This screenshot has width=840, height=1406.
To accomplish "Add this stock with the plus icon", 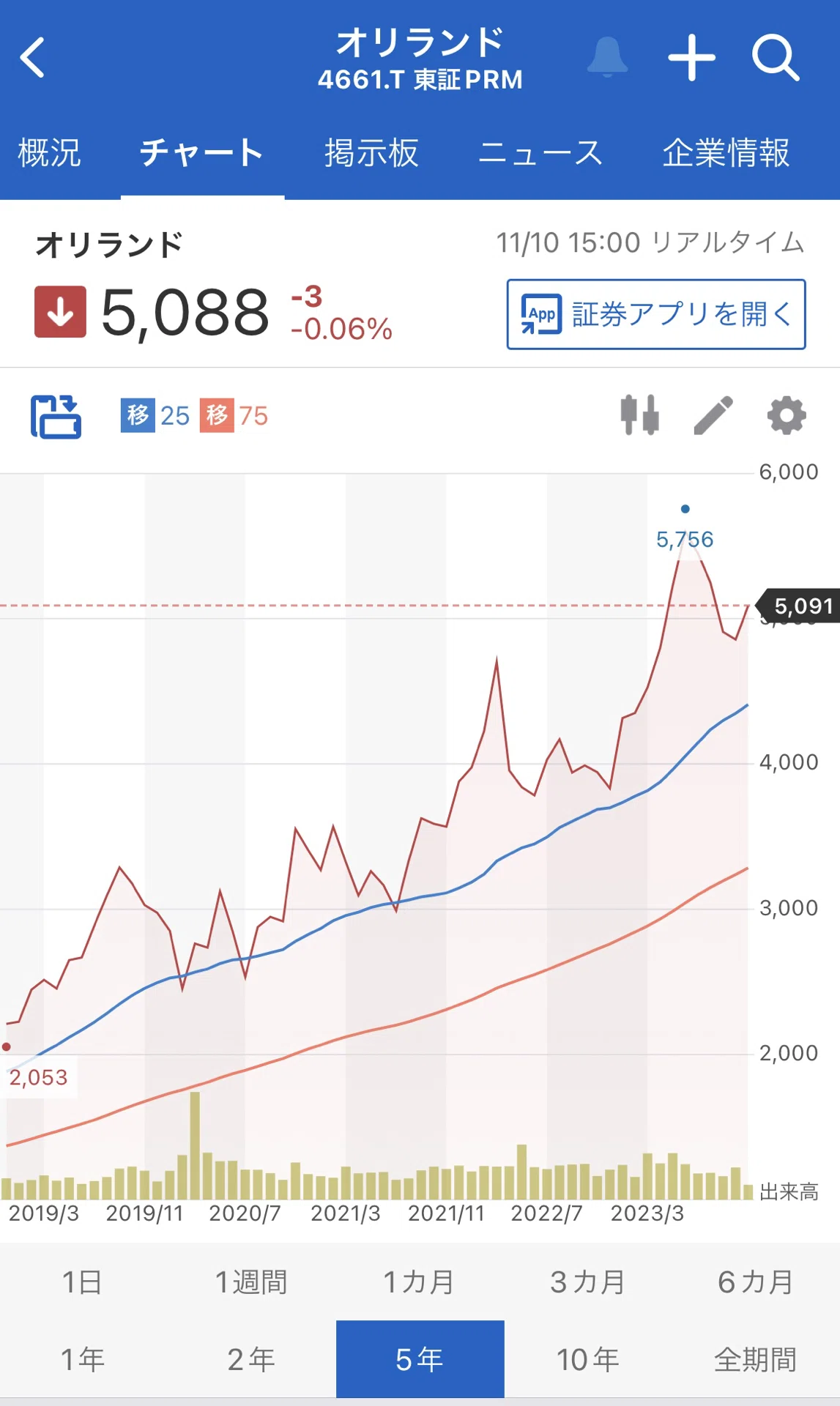I will click(691, 57).
